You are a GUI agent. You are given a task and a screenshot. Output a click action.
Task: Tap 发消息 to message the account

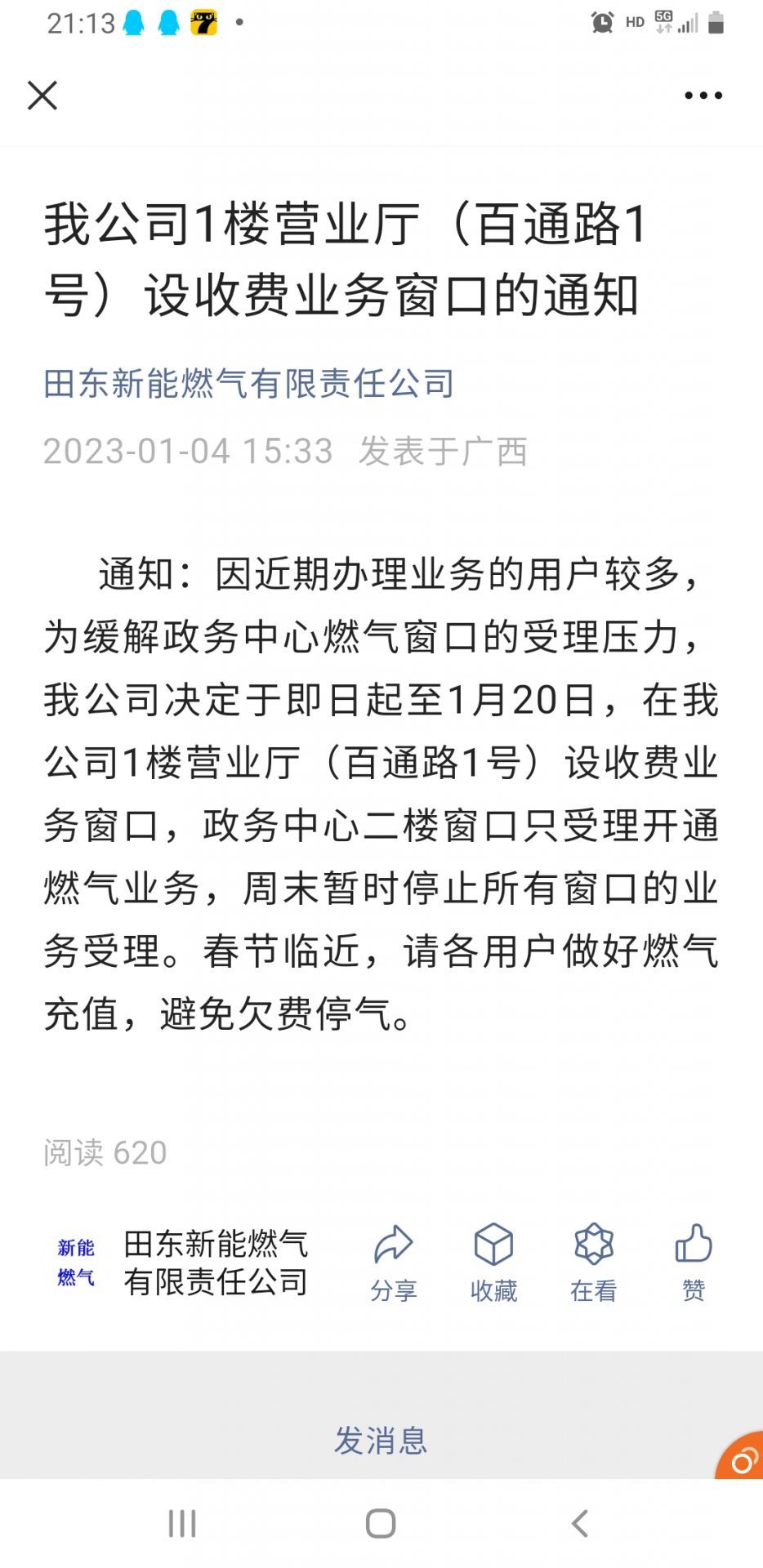(x=381, y=1441)
